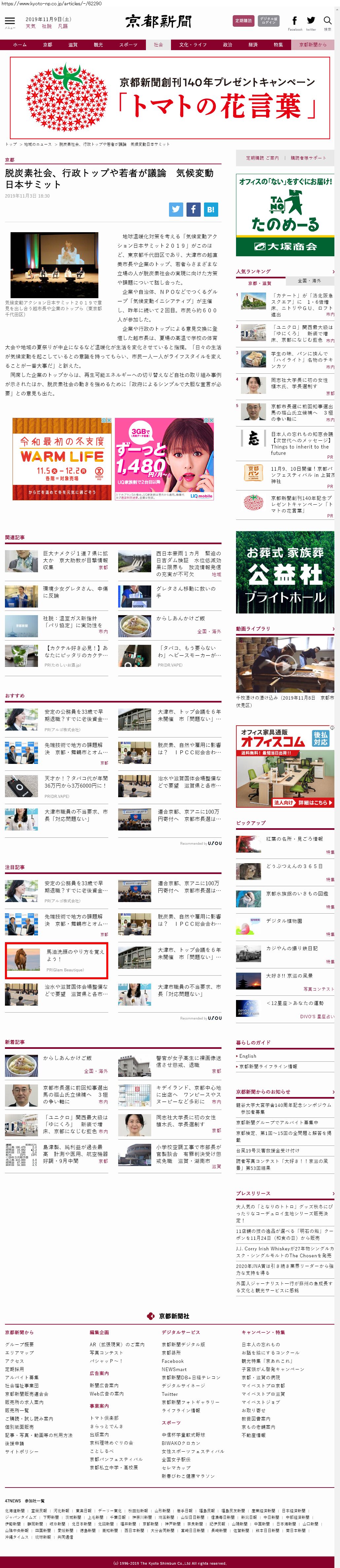340x1568 pixels.
Task: Open the デジタル版ログイン button
Action: [x=268, y=21]
